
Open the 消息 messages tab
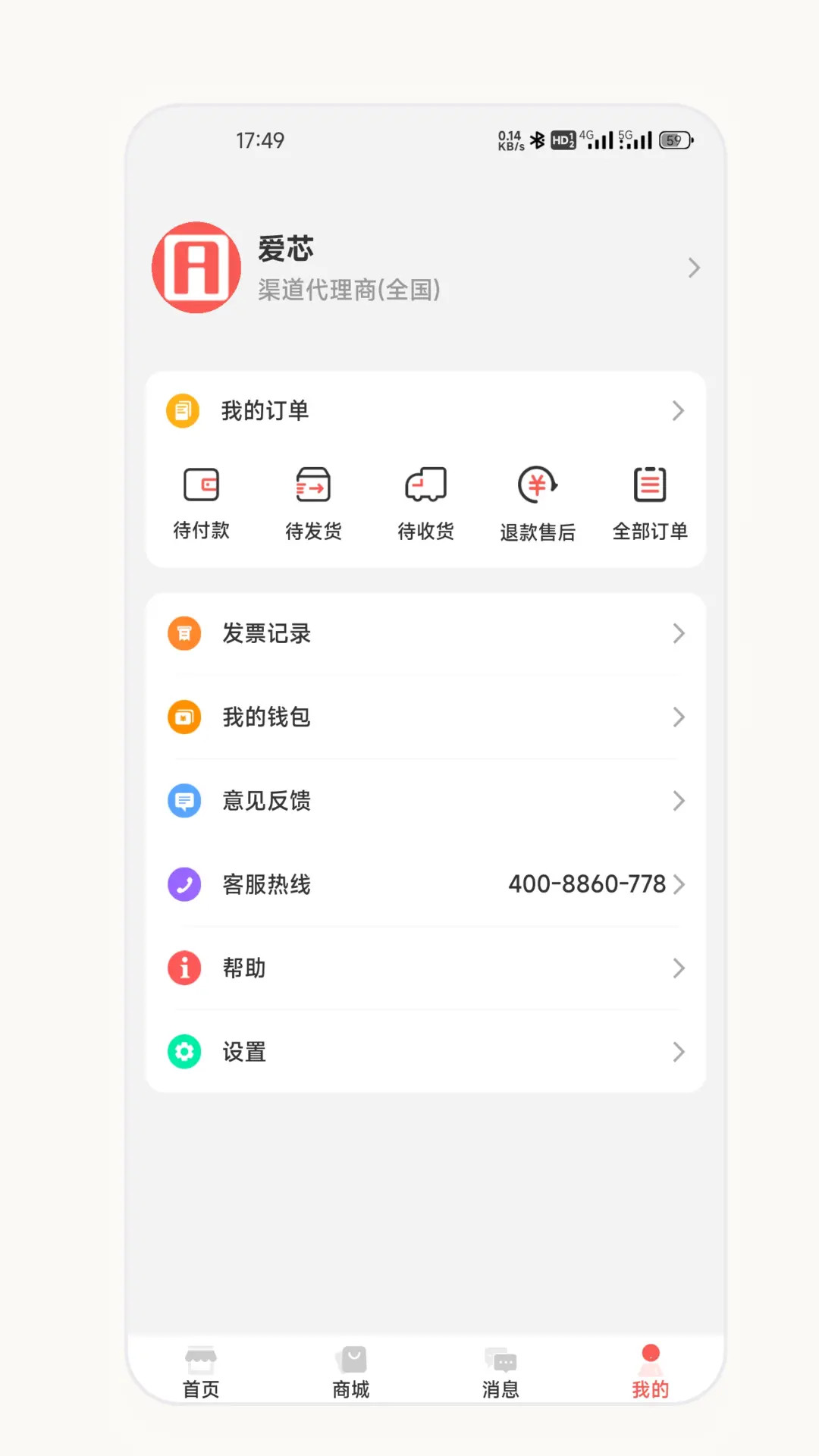(500, 1371)
